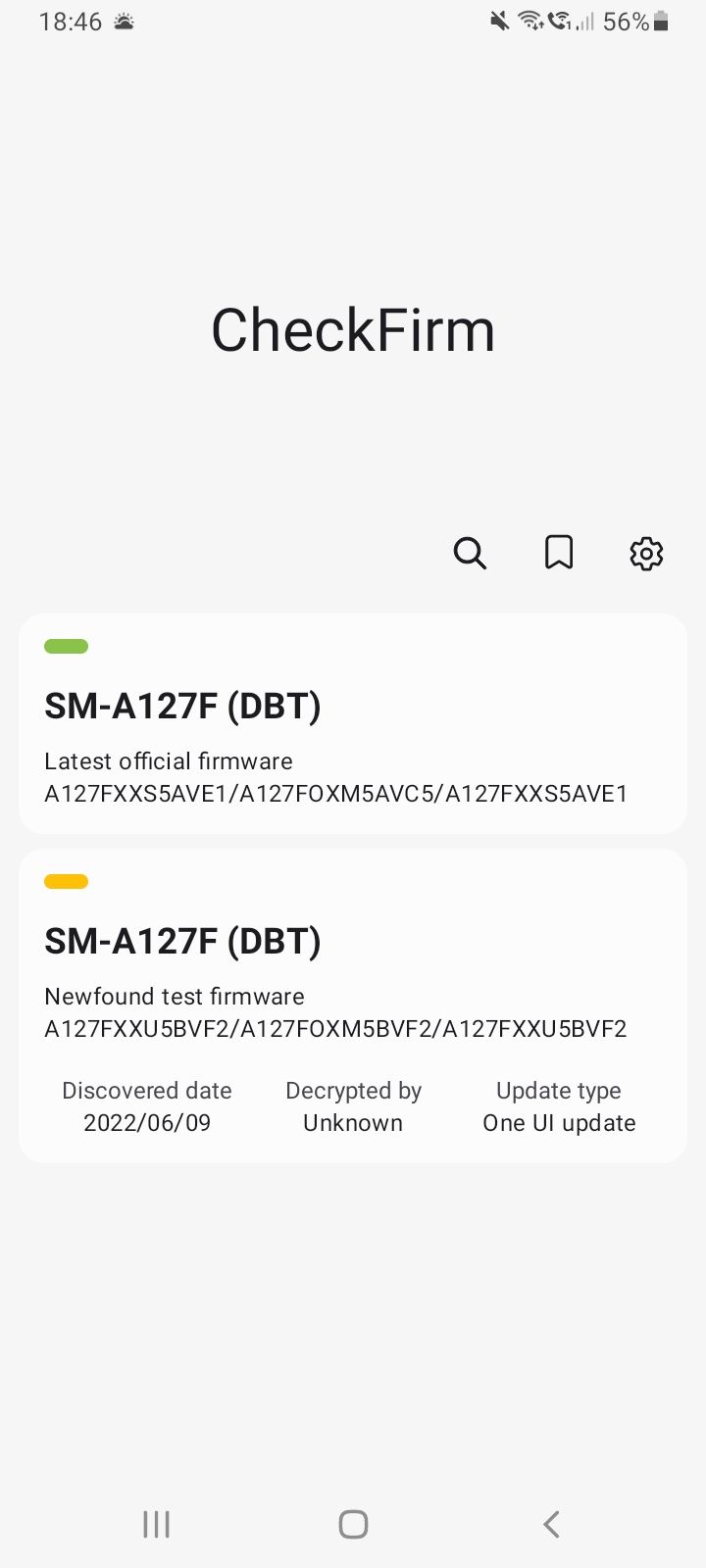Screen dimensions: 706x1568
Task: Open the firmware search
Action: pyautogui.click(x=470, y=554)
